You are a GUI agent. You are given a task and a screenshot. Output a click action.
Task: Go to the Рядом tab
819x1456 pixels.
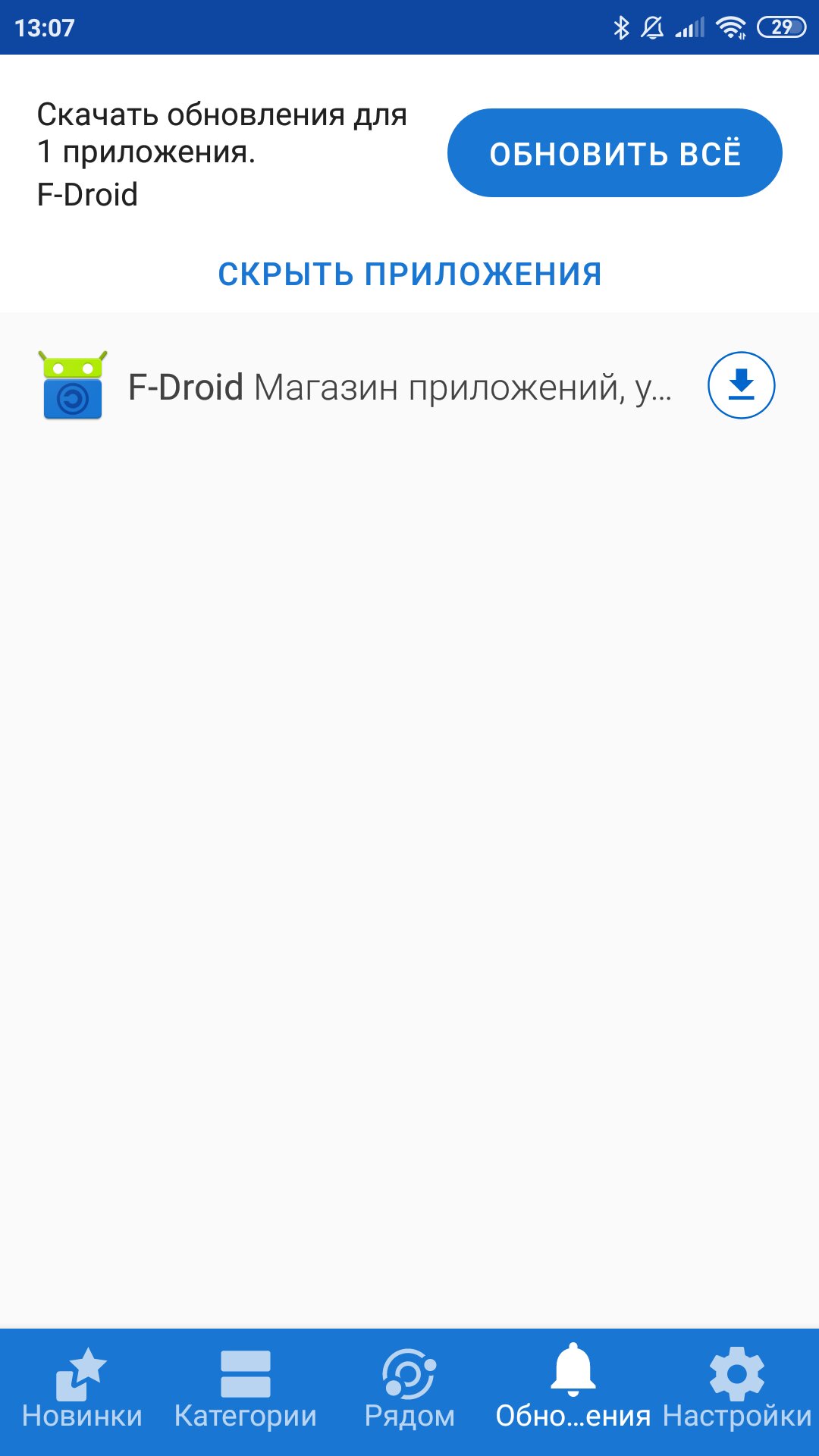tap(409, 1391)
